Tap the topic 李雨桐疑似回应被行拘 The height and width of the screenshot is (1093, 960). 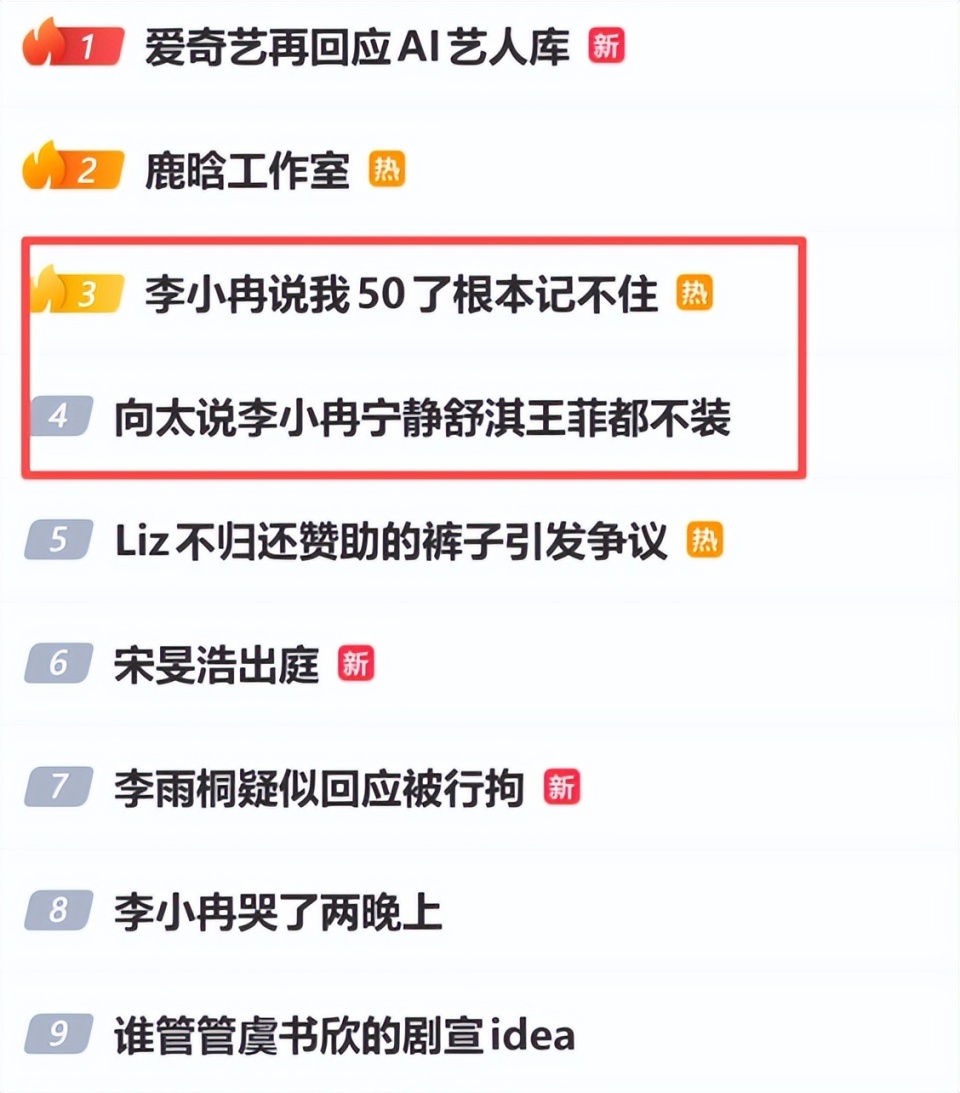(319, 788)
